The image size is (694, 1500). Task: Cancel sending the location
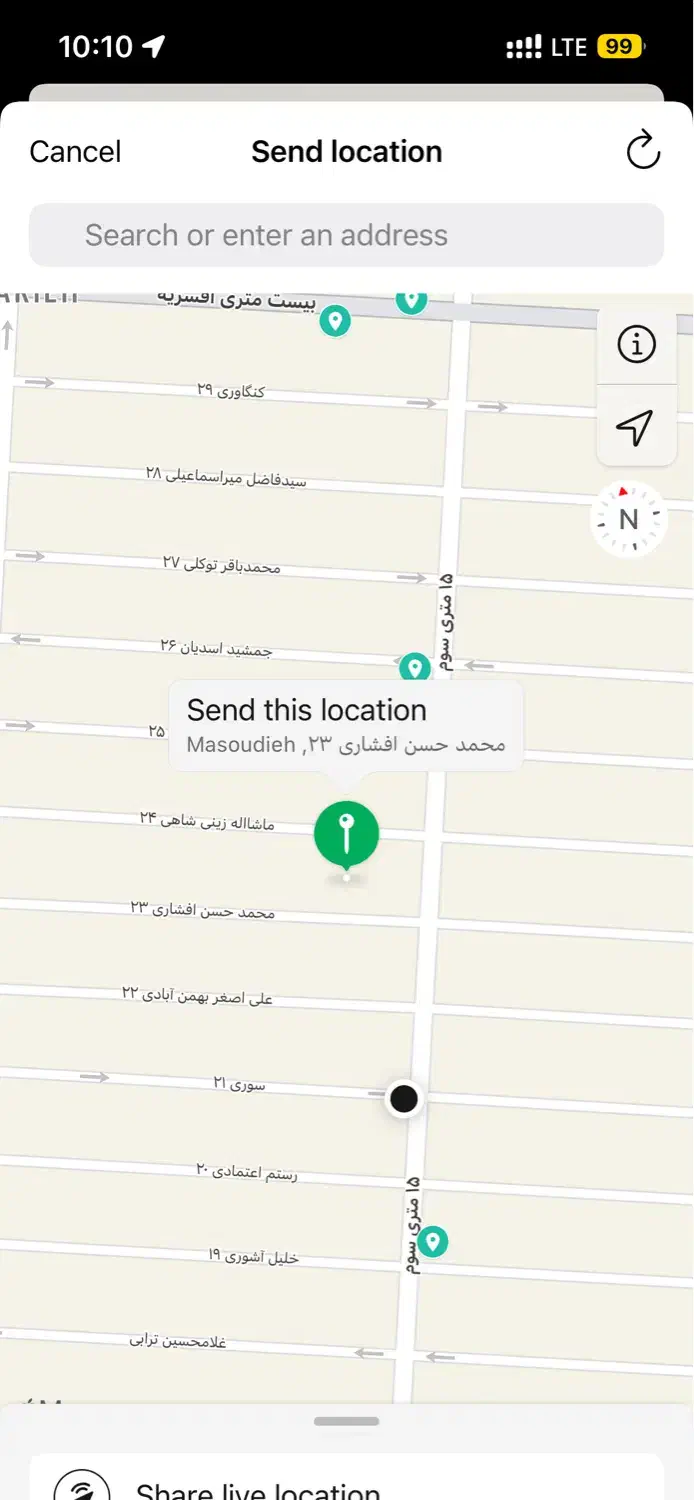(x=75, y=152)
